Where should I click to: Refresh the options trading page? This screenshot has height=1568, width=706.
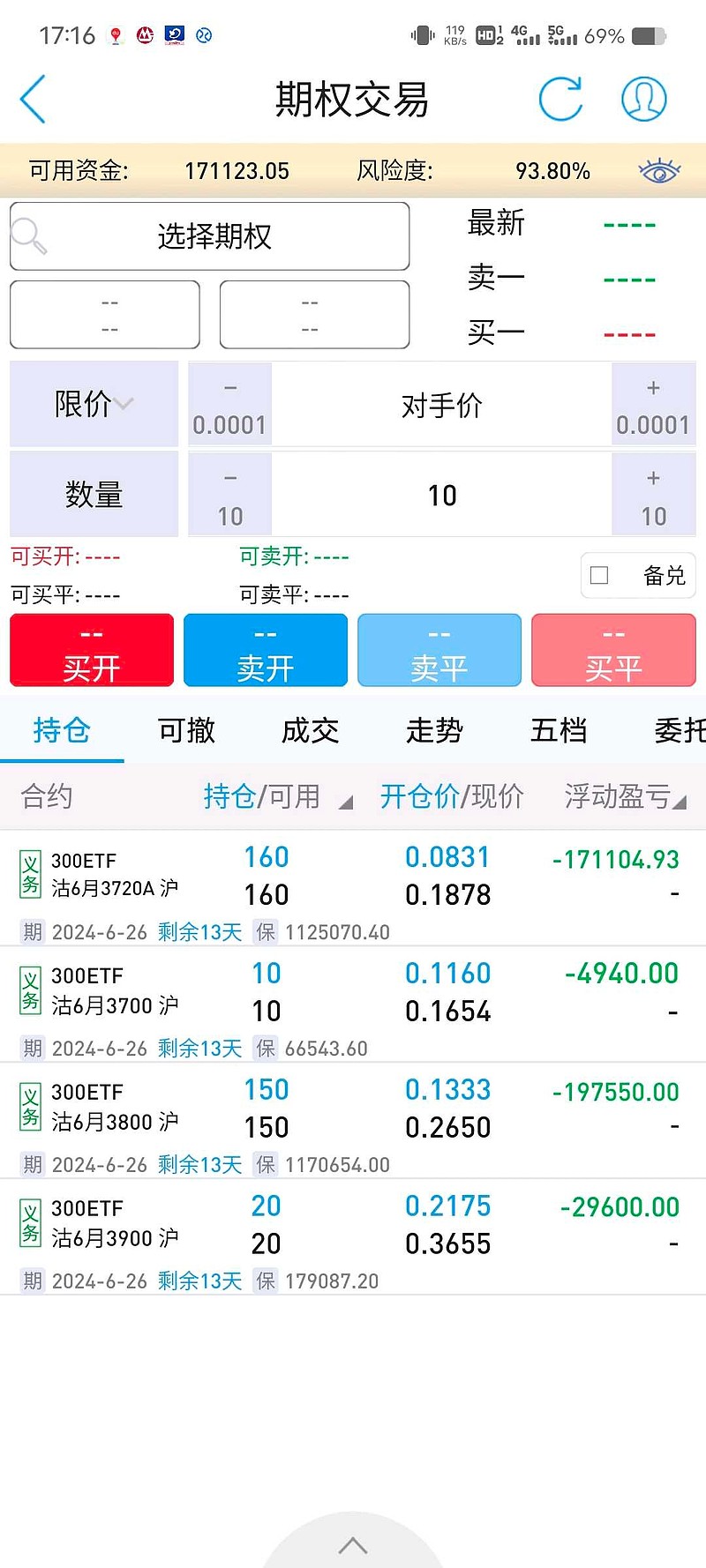point(561,99)
